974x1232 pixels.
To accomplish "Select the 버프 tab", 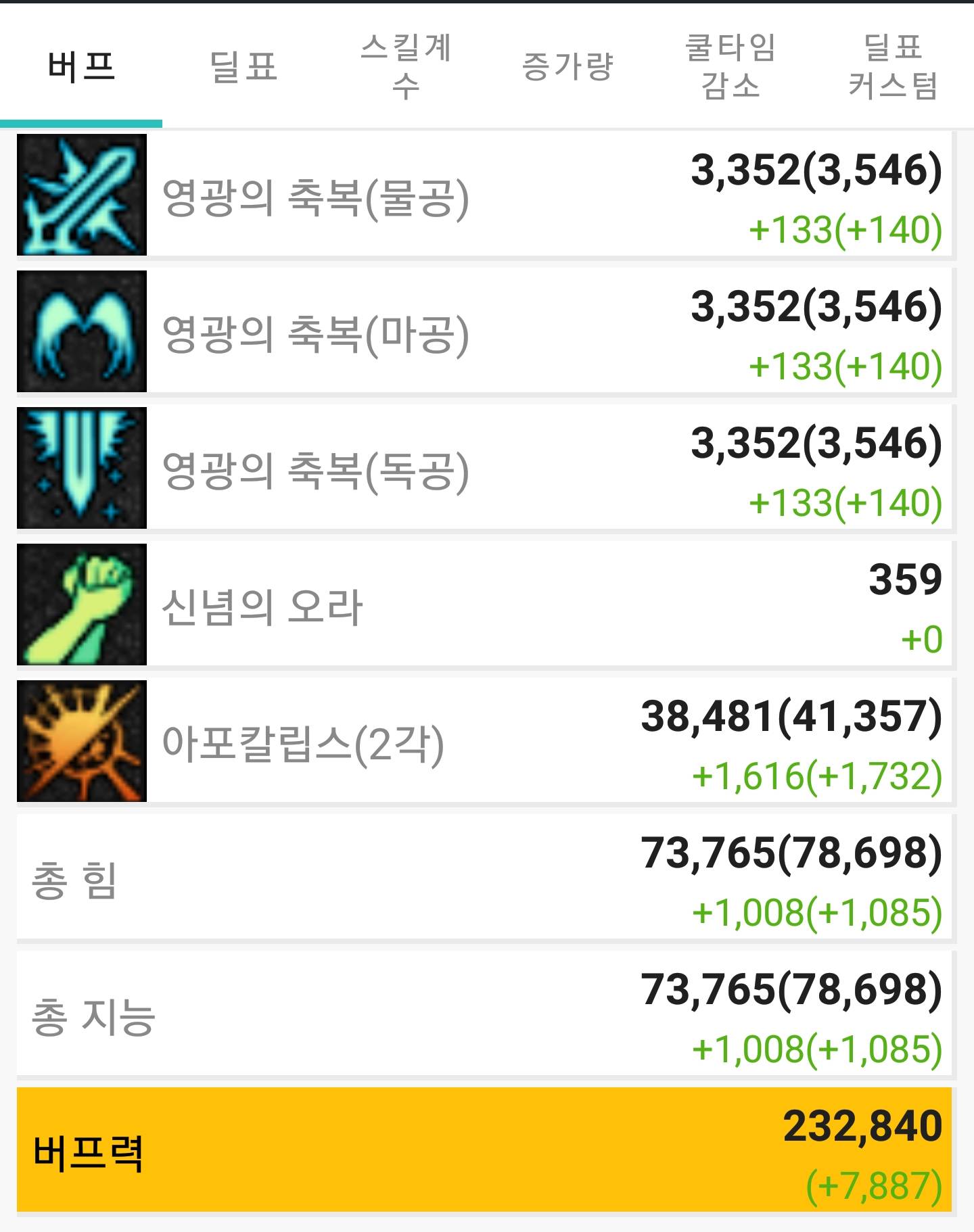I will [x=81, y=66].
